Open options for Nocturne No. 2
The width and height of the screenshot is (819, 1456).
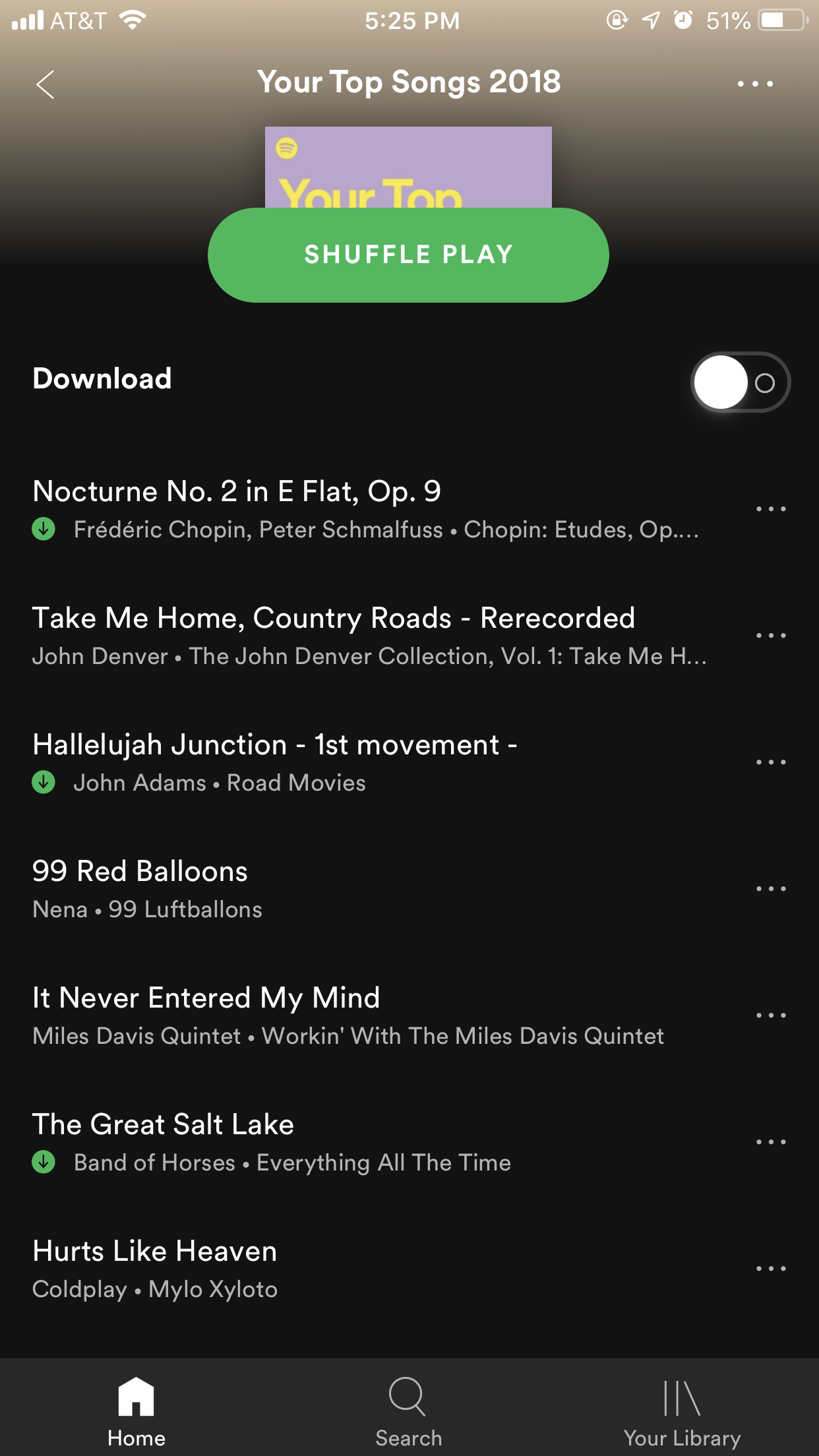coord(771,509)
